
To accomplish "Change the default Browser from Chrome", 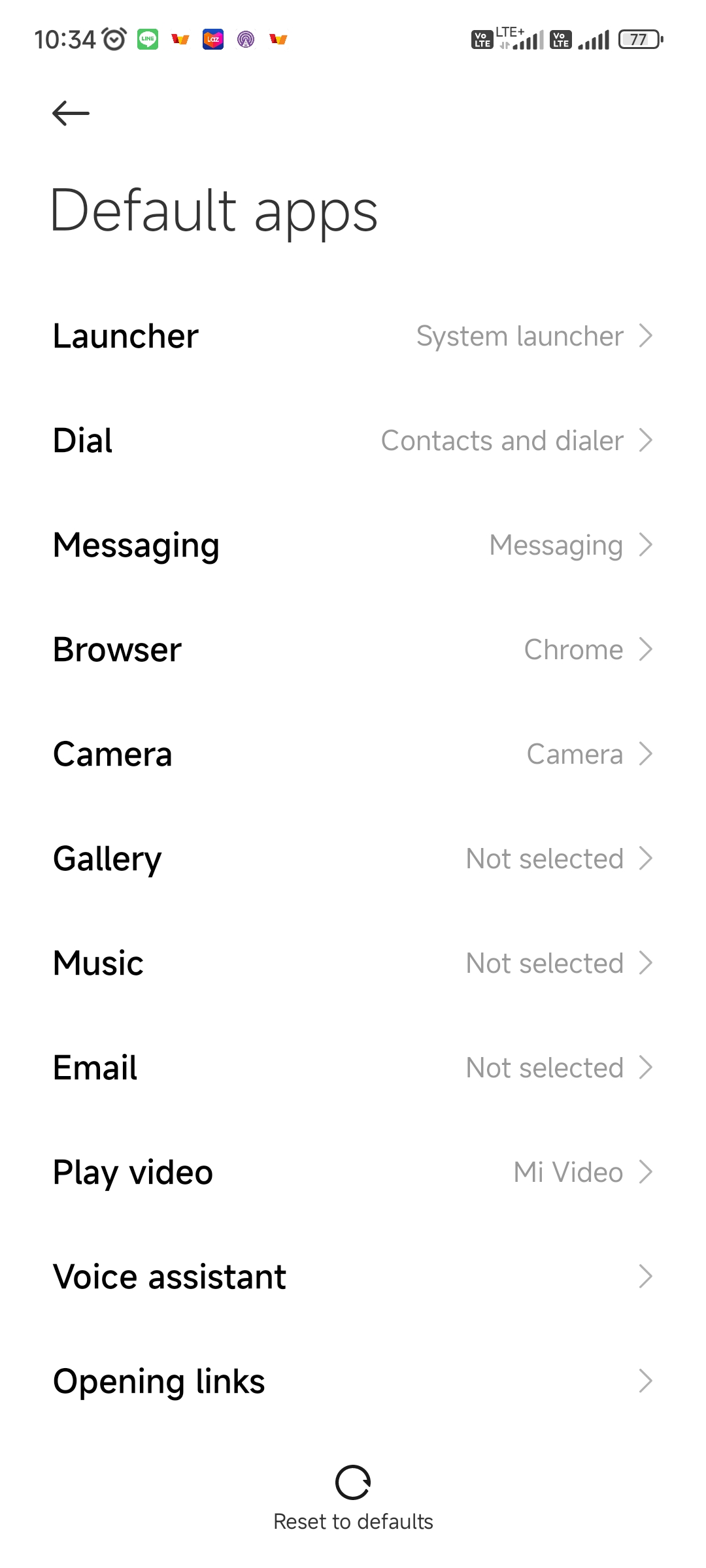I will coord(353,649).
